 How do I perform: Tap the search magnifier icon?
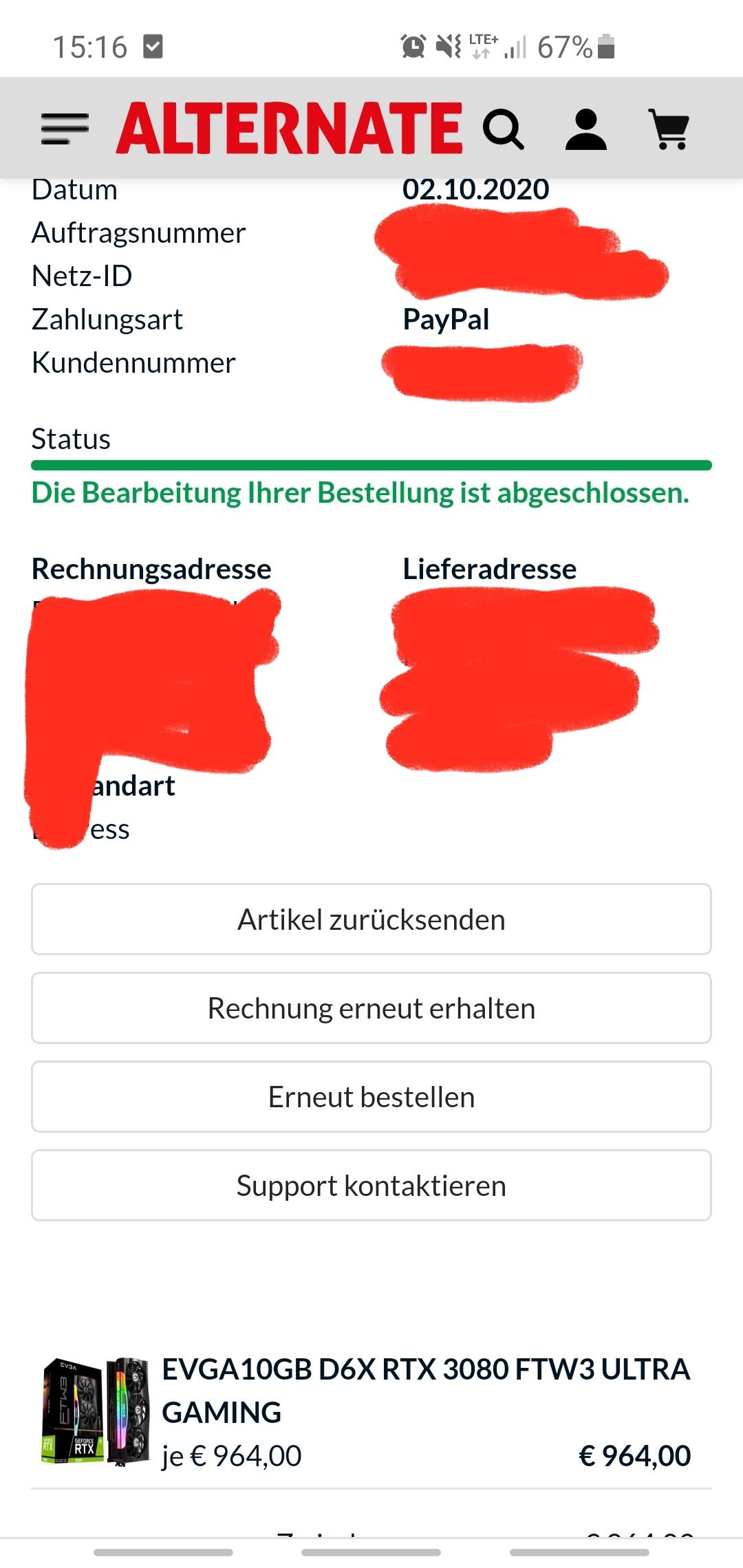tap(504, 129)
